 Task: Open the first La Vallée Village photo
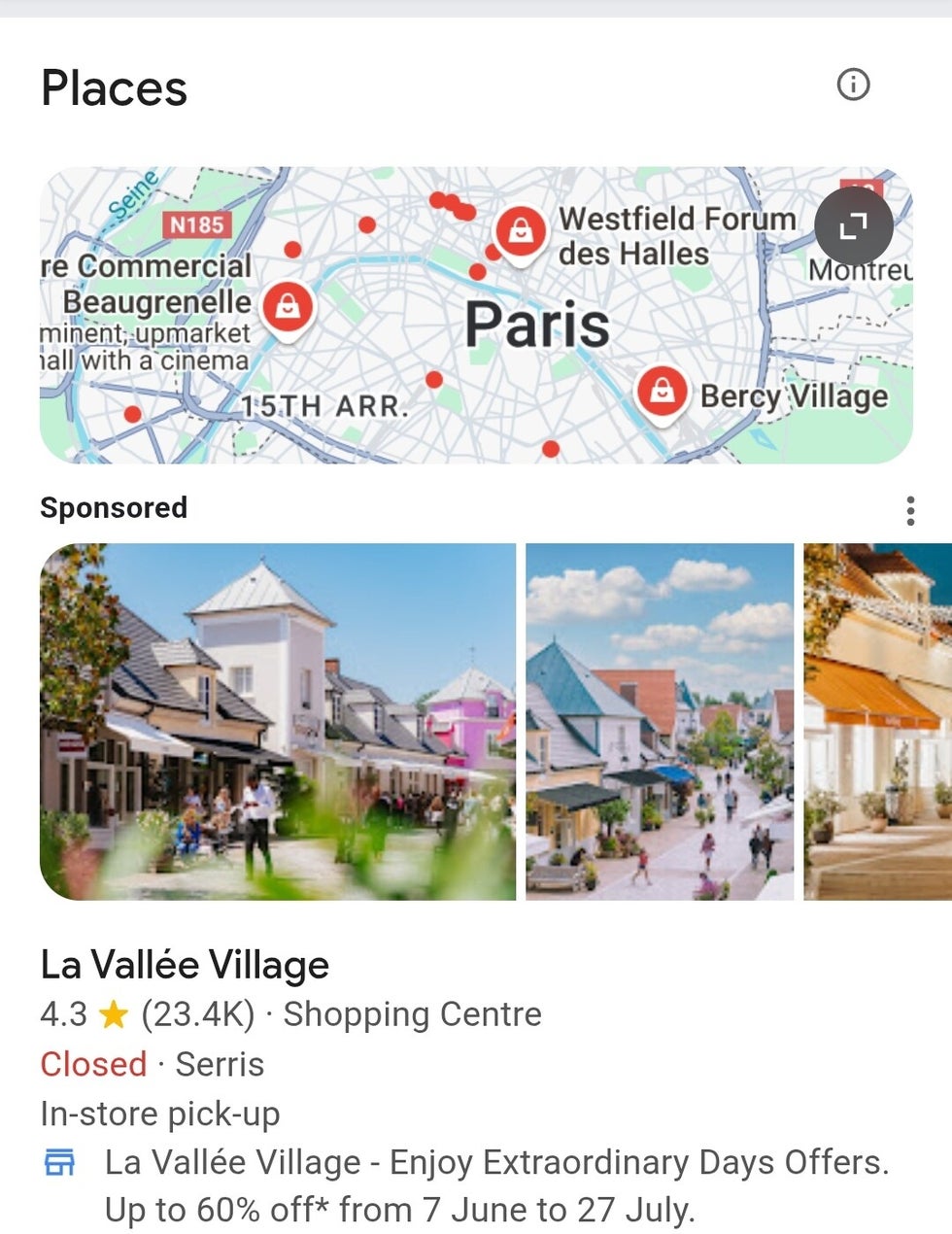click(278, 721)
